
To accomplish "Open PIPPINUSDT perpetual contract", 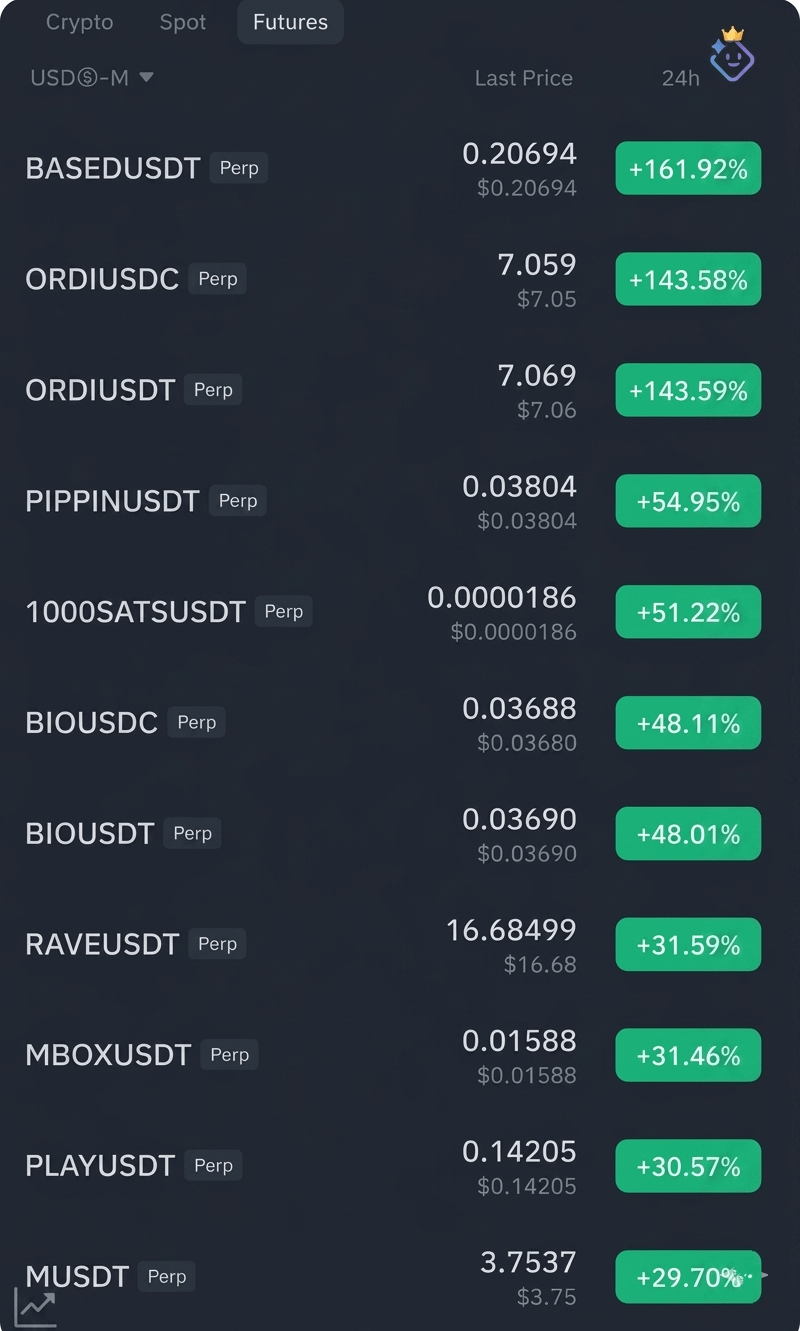I will point(112,501).
